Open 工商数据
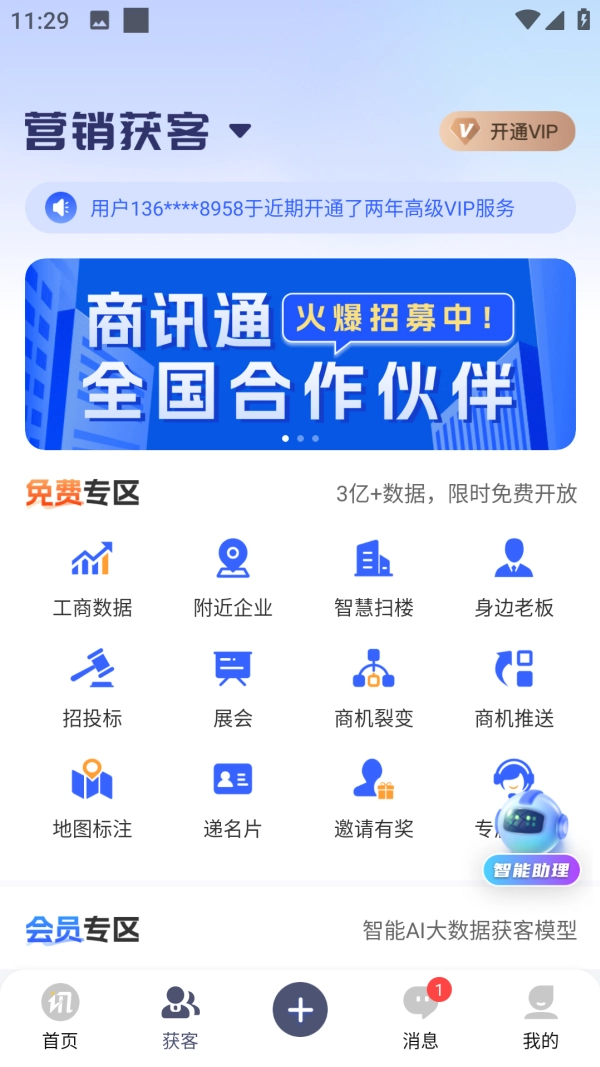Image resolution: width=600 pixels, height=1067 pixels. tap(92, 577)
